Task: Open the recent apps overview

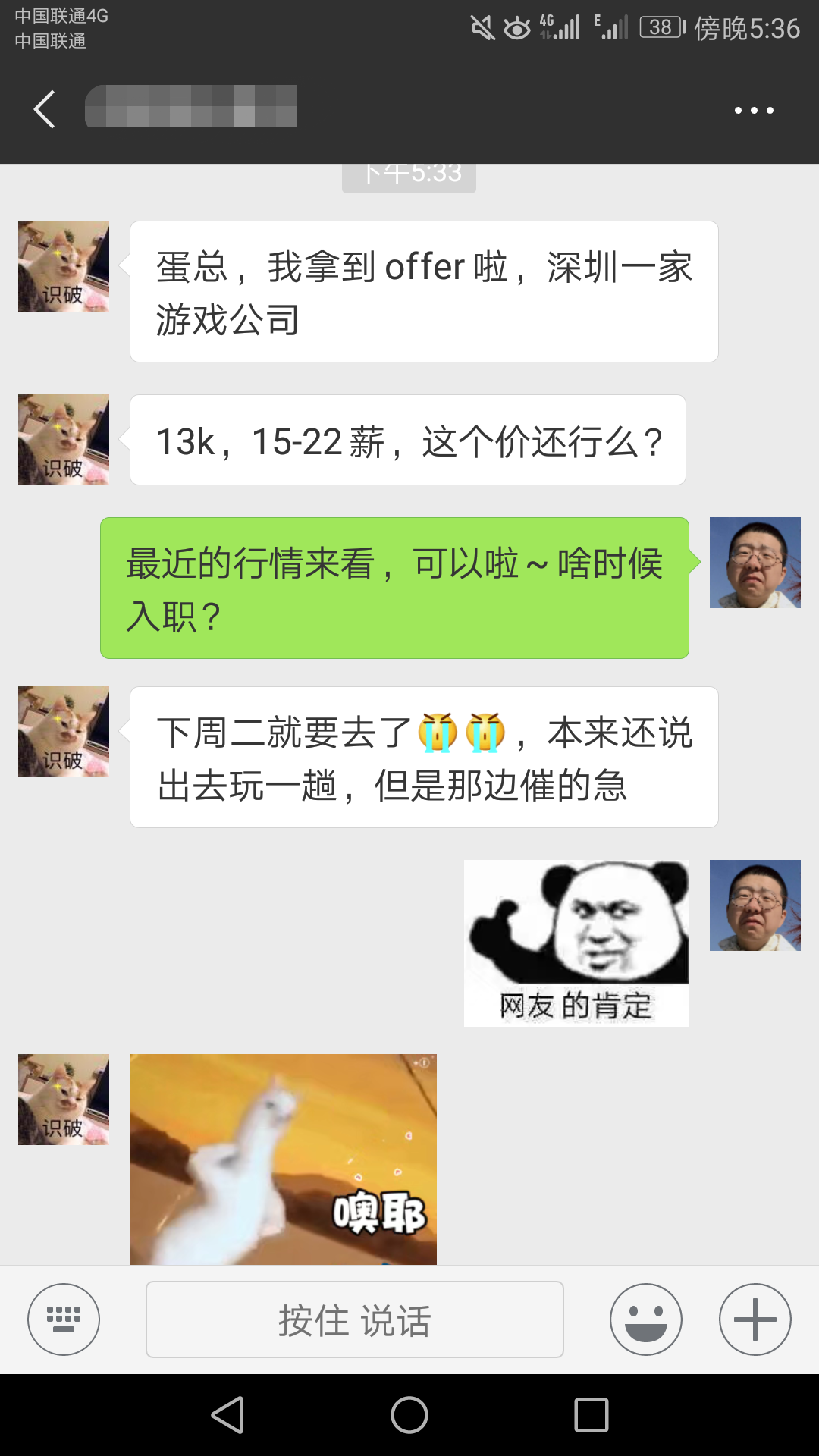Action: (x=591, y=1415)
